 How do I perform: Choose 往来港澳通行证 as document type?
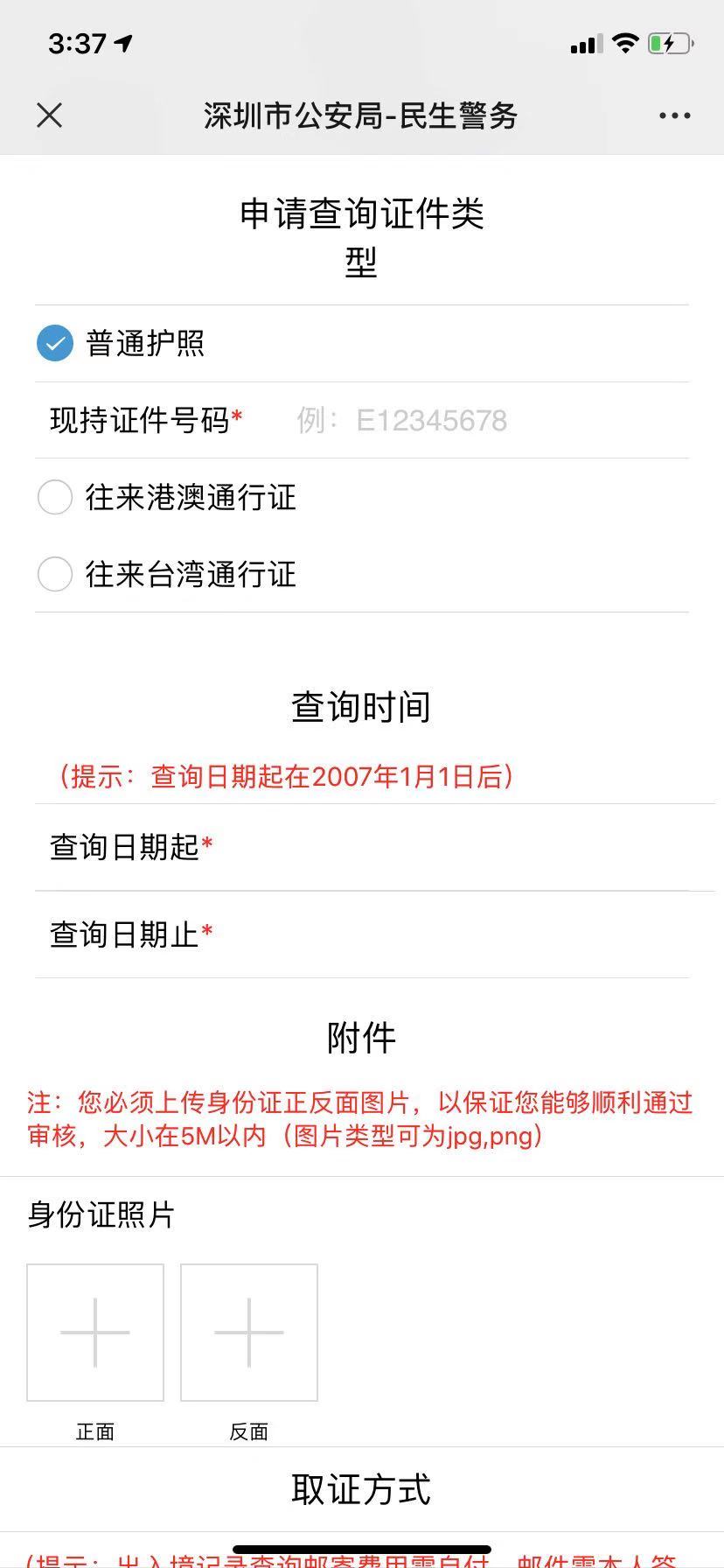tap(55, 497)
